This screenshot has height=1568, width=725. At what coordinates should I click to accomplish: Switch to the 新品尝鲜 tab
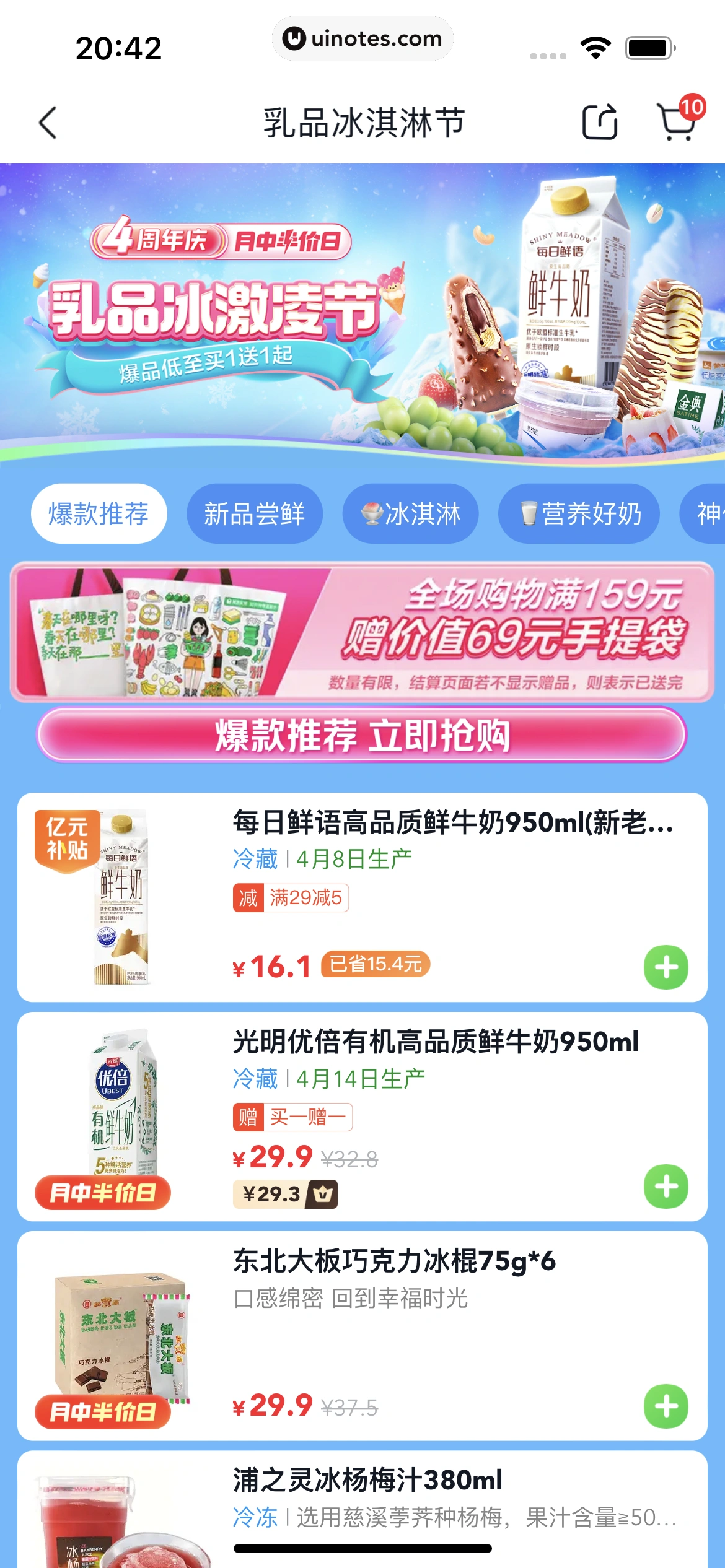(254, 513)
